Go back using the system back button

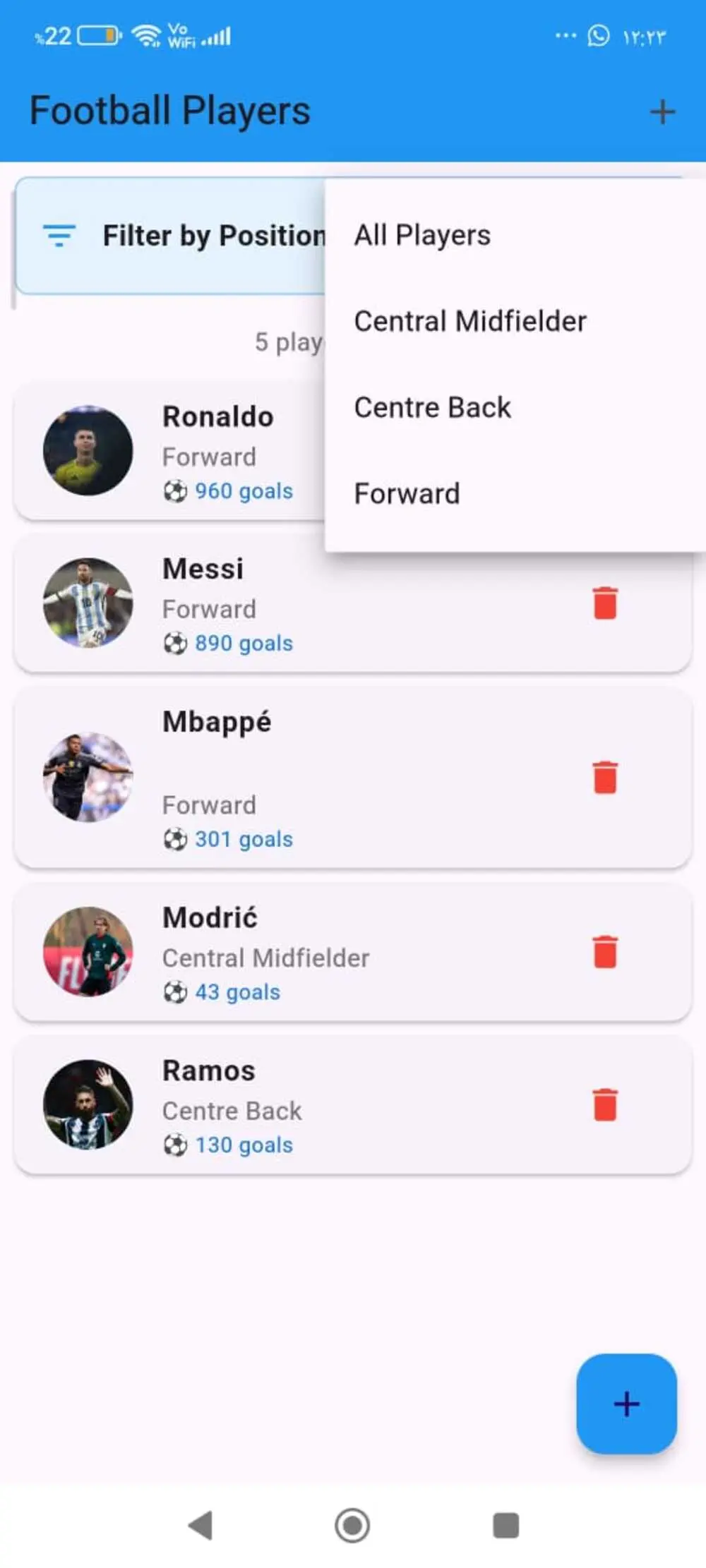click(x=201, y=1526)
